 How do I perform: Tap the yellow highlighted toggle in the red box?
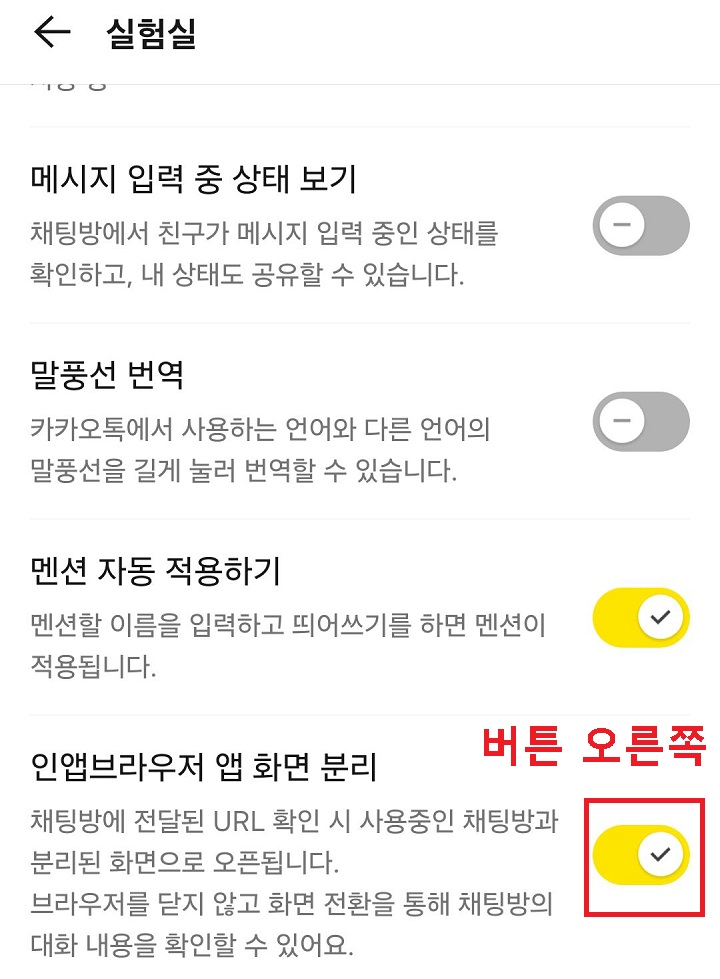point(641,853)
